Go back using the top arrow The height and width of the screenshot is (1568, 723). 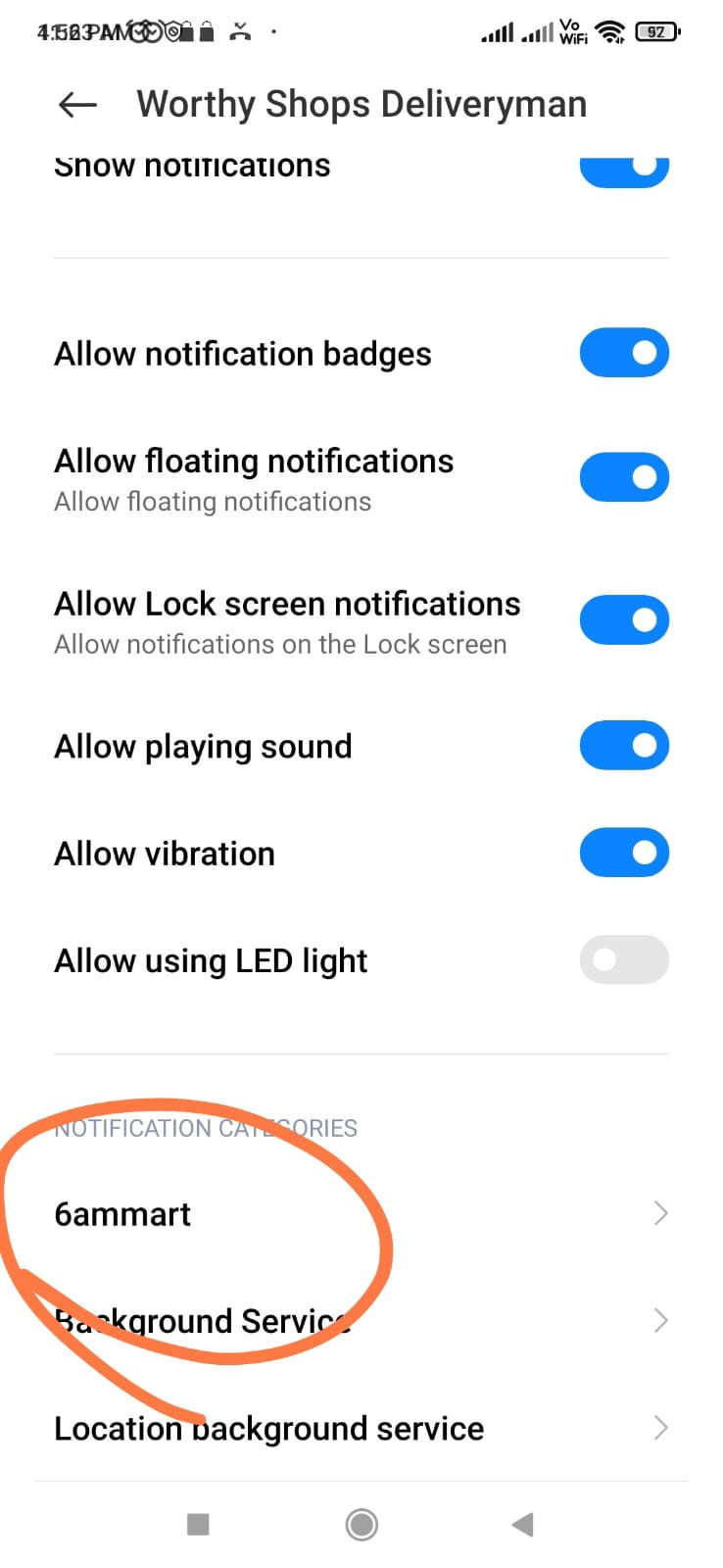click(x=77, y=105)
